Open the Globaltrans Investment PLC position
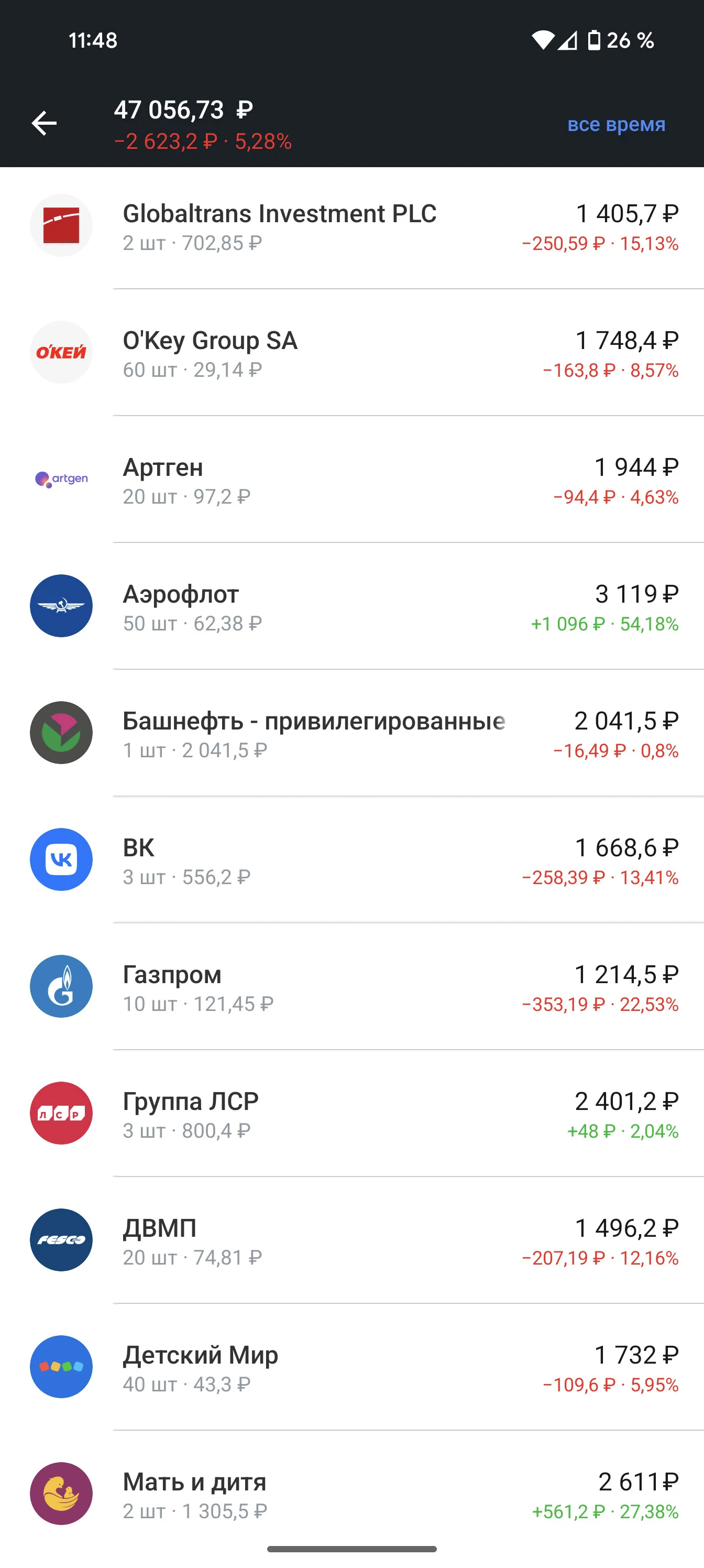The width and height of the screenshot is (704, 1568). [x=351, y=226]
